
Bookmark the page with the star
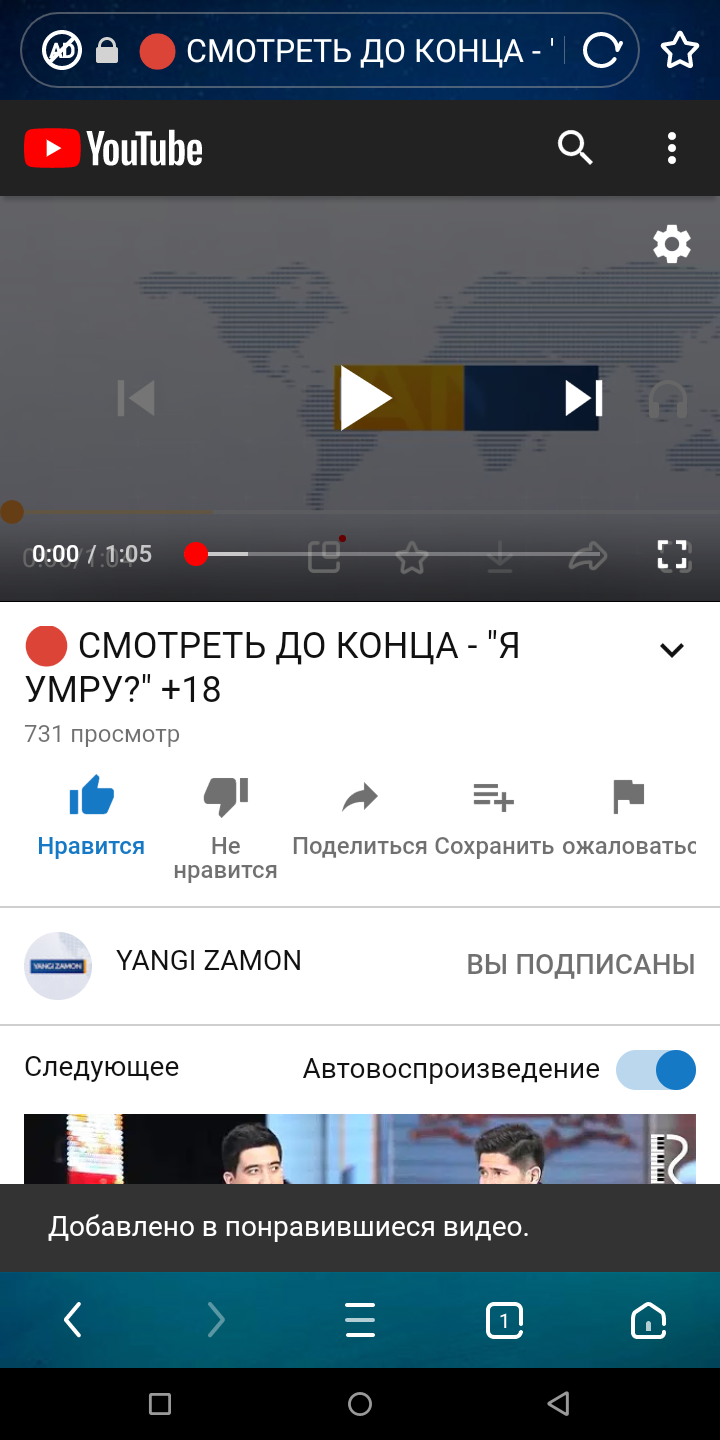[680, 50]
